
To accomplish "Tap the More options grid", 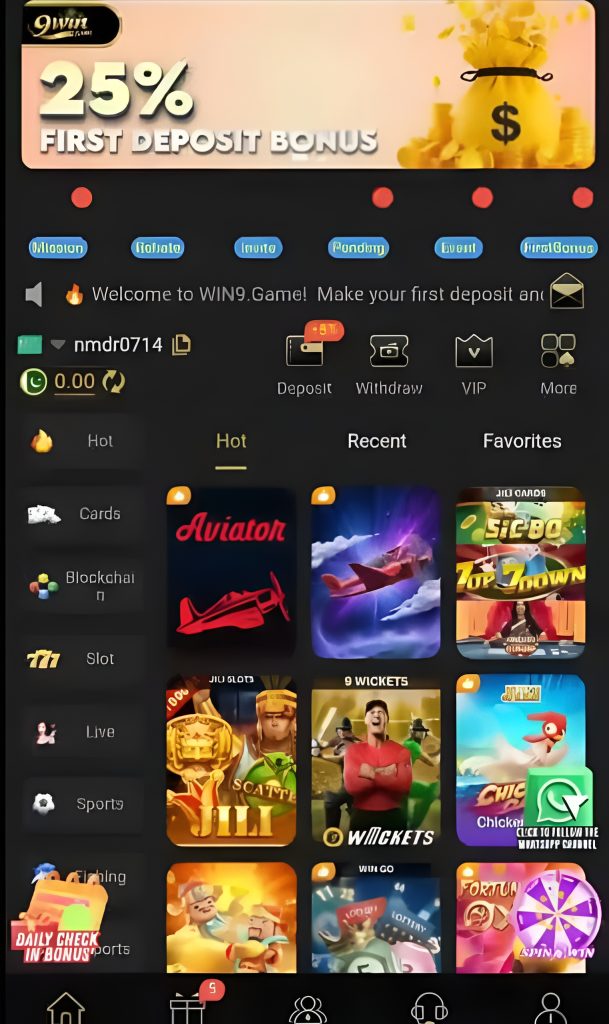I will point(558,364).
